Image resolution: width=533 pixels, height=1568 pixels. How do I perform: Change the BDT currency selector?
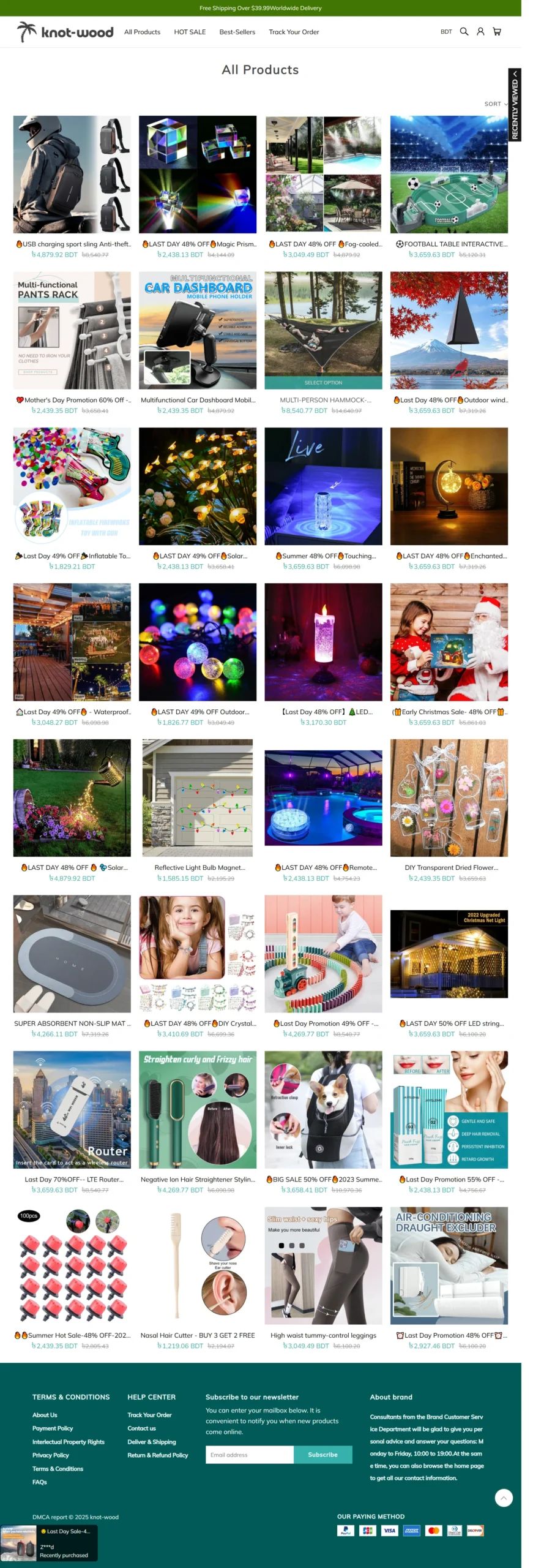pos(446,32)
